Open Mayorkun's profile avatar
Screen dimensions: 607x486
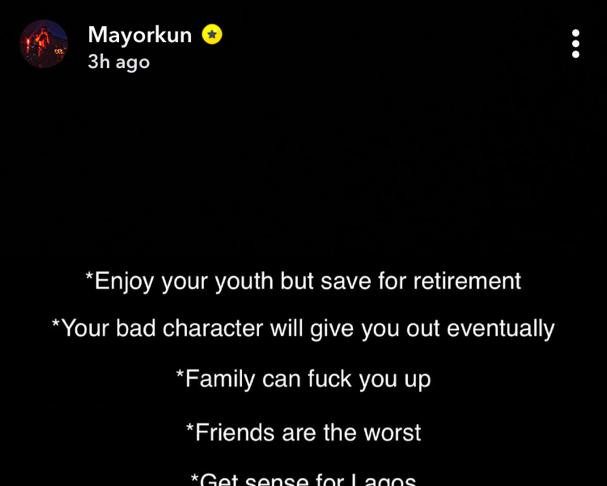click(44, 44)
